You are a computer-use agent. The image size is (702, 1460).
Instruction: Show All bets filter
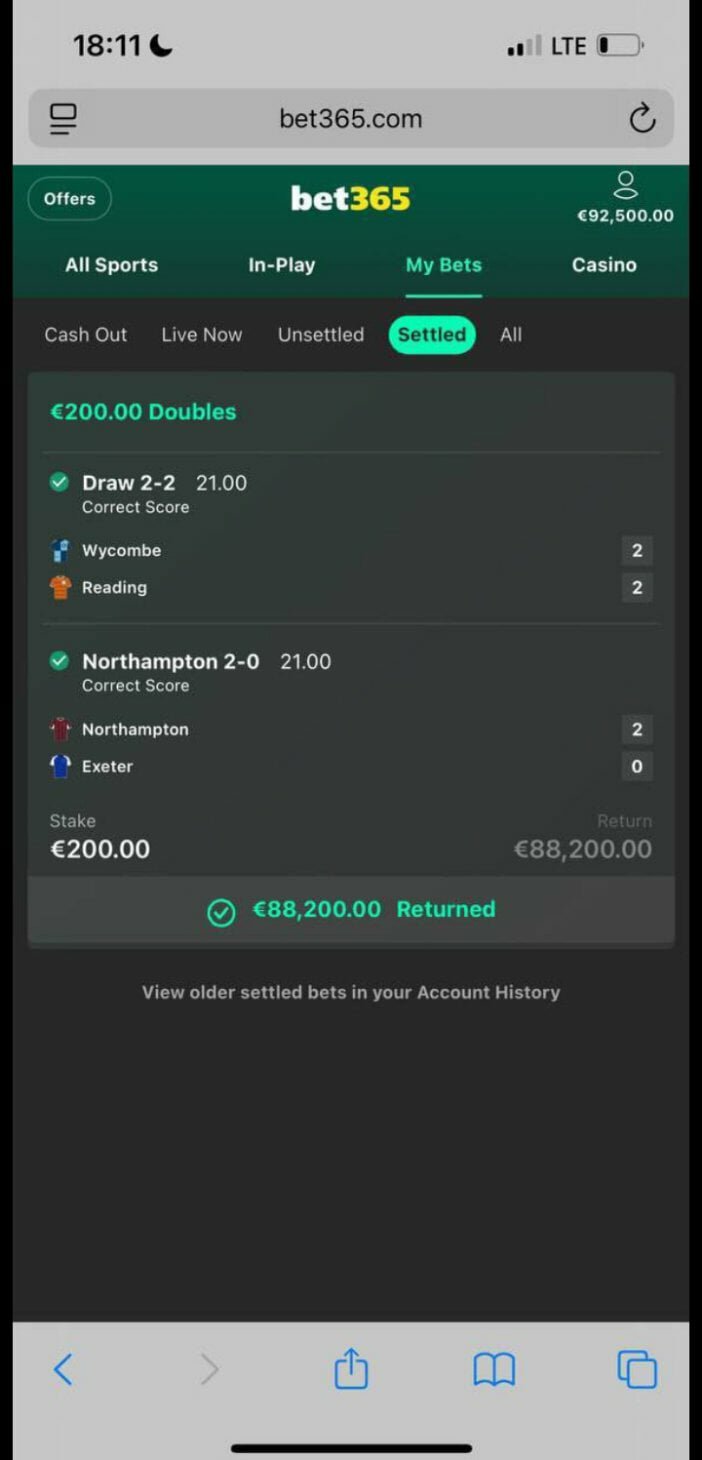pyautogui.click(x=511, y=335)
